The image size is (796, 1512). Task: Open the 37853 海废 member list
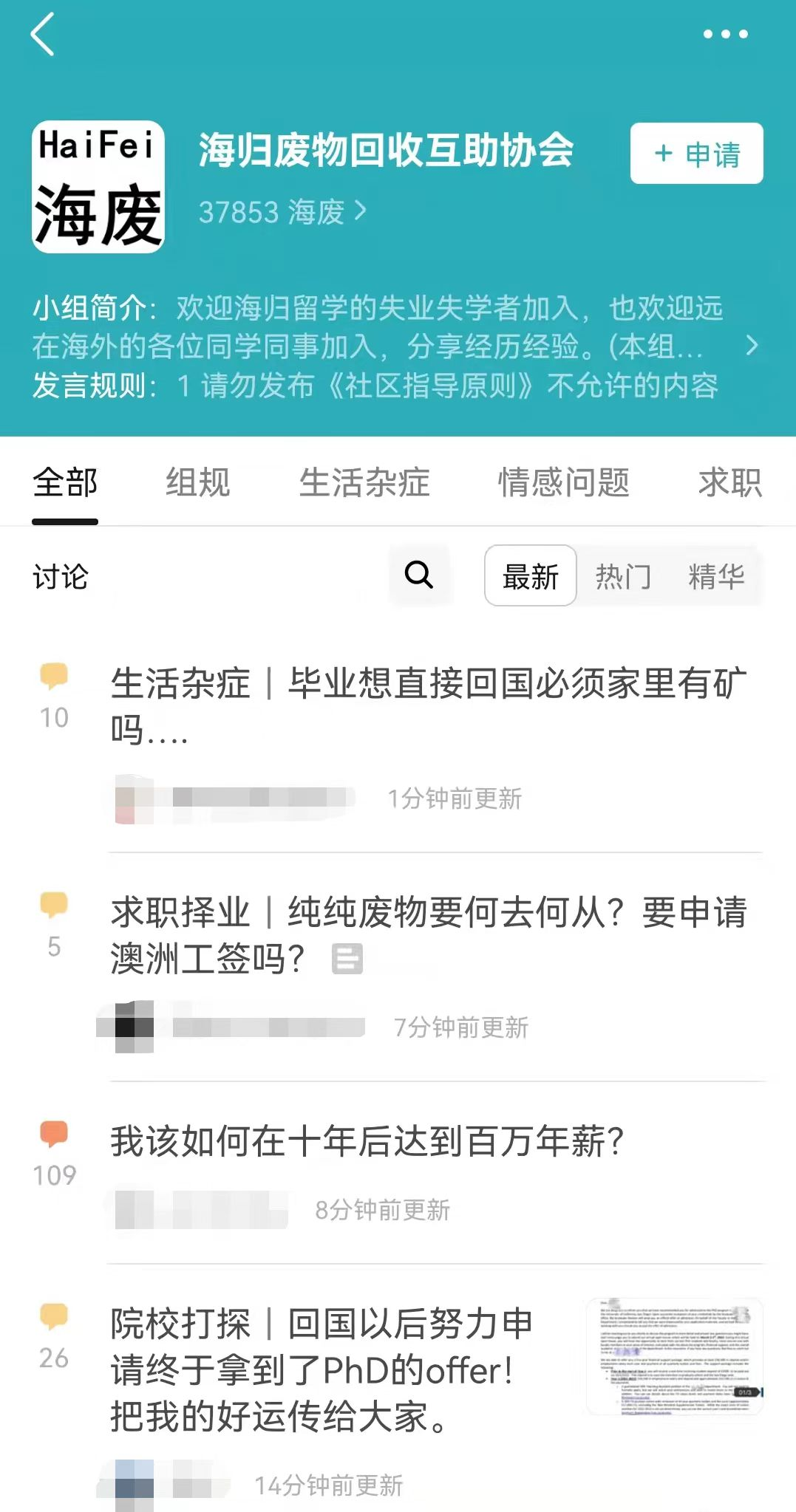pyautogui.click(x=281, y=212)
